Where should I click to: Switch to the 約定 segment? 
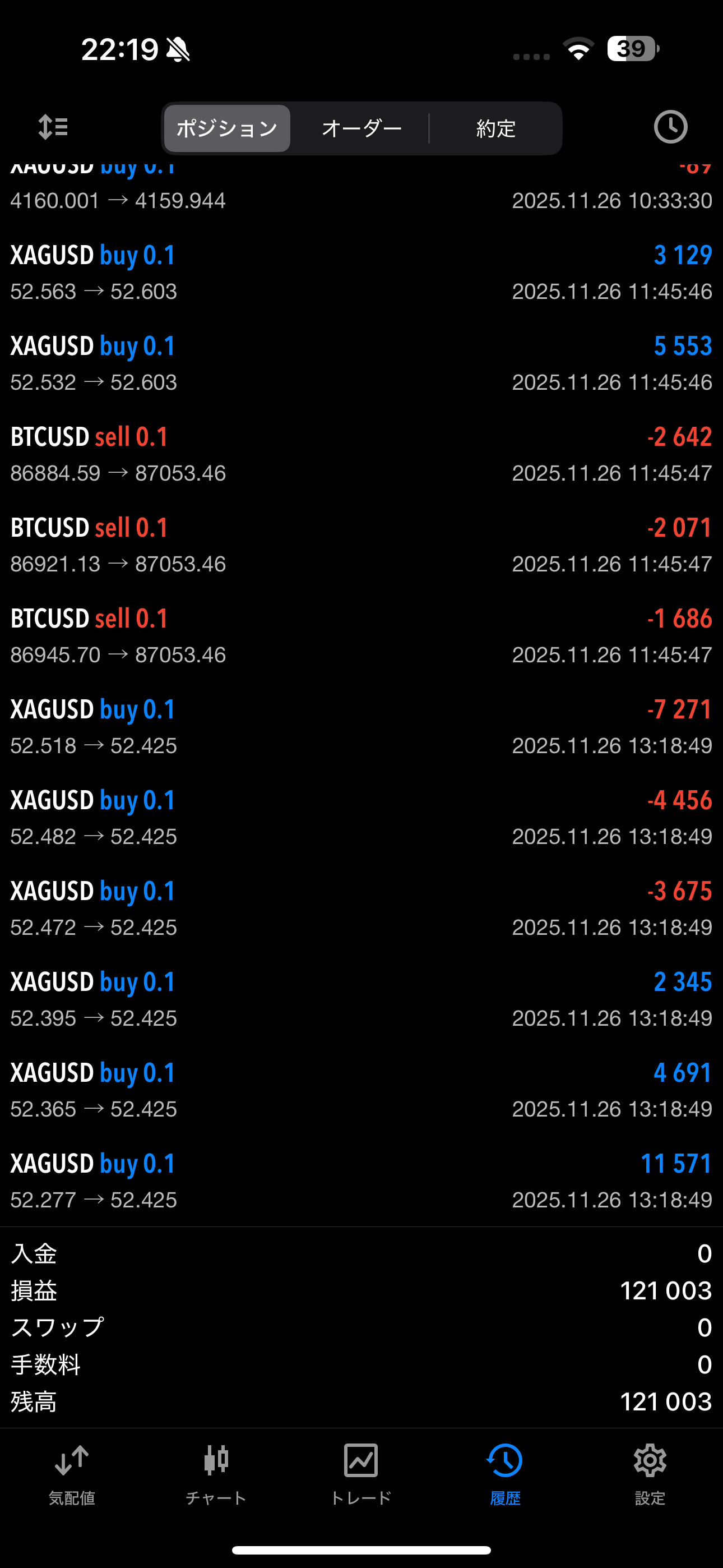[495, 128]
